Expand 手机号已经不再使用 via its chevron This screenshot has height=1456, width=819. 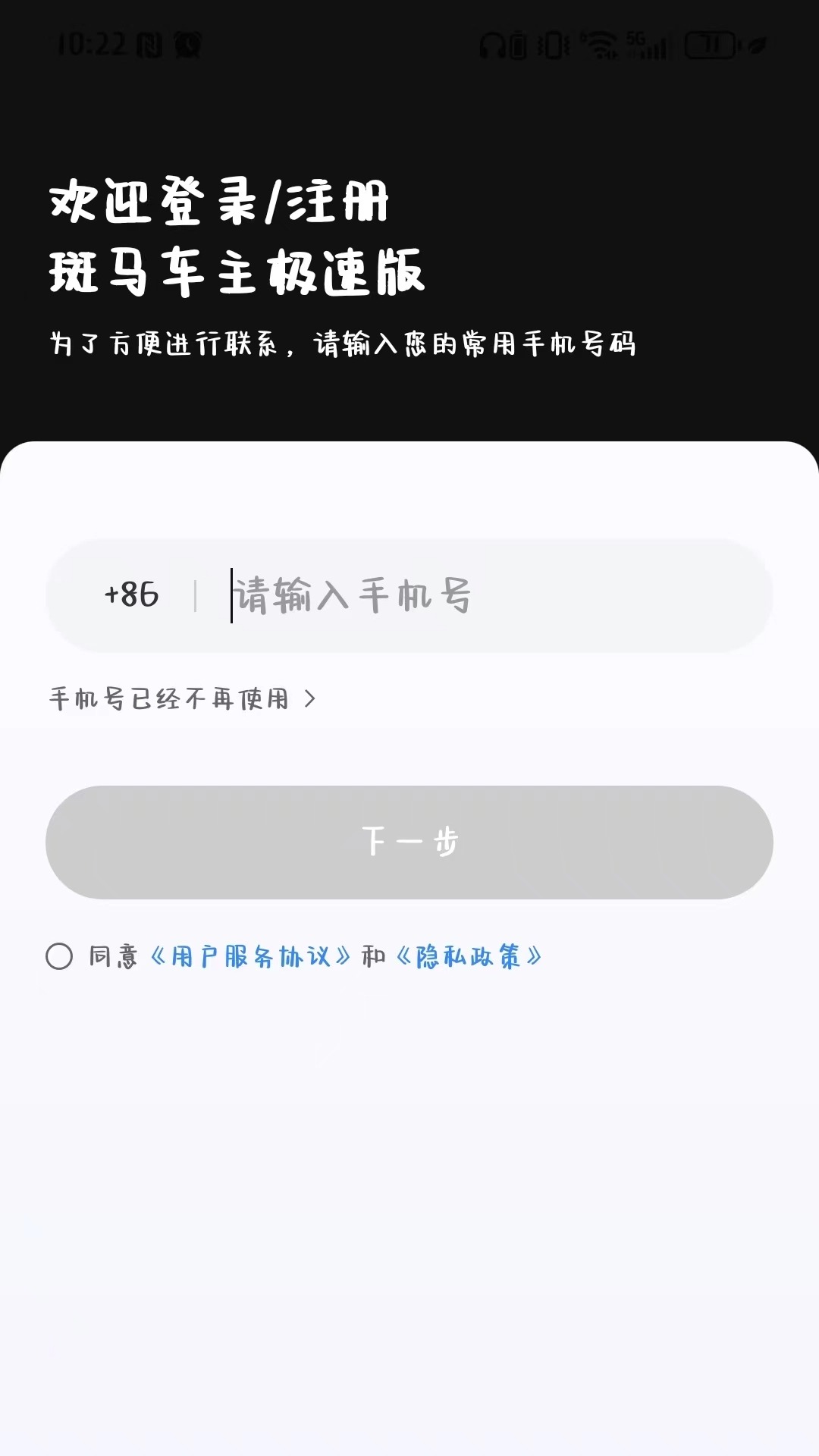pyautogui.click(x=310, y=698)
